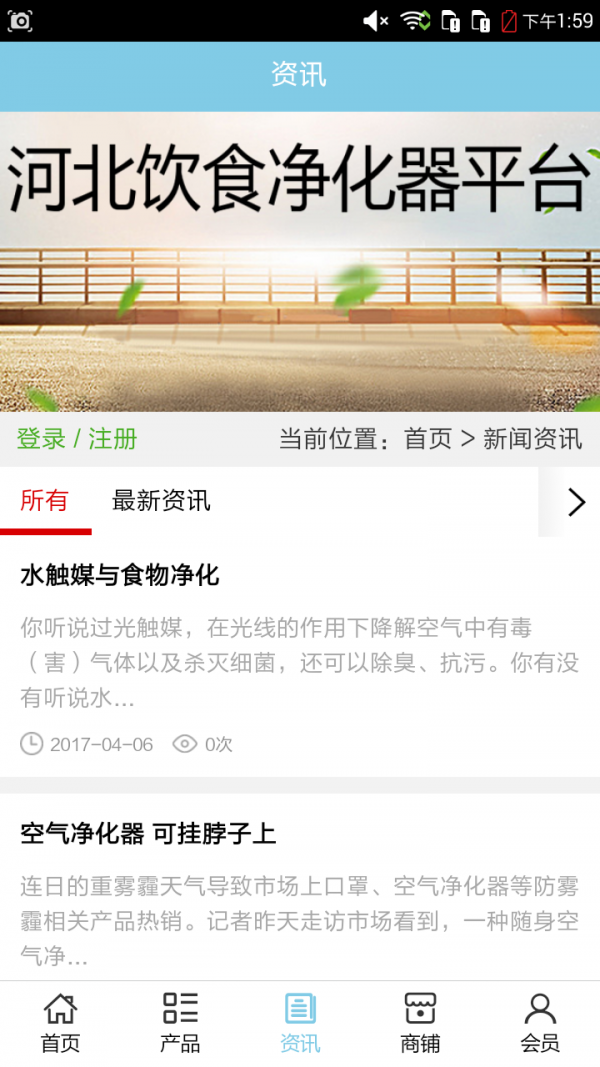The image size is (600, 1067).
Task: Select the 资讯 bottom tab
Action: (x=300, y=1023)
